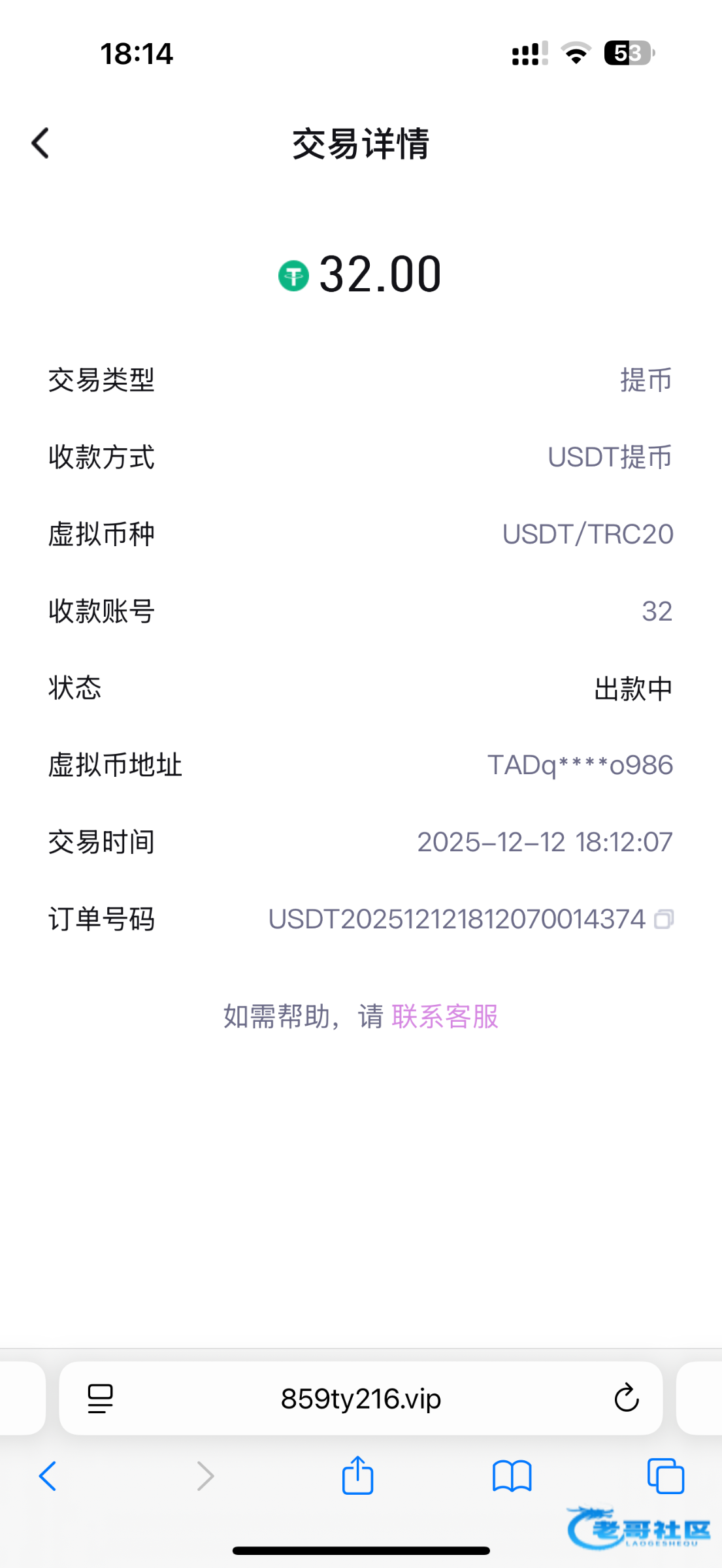This screenshot has height=1568, width=722.
Task: Show all open Safari tabs
Action: 665,1476
